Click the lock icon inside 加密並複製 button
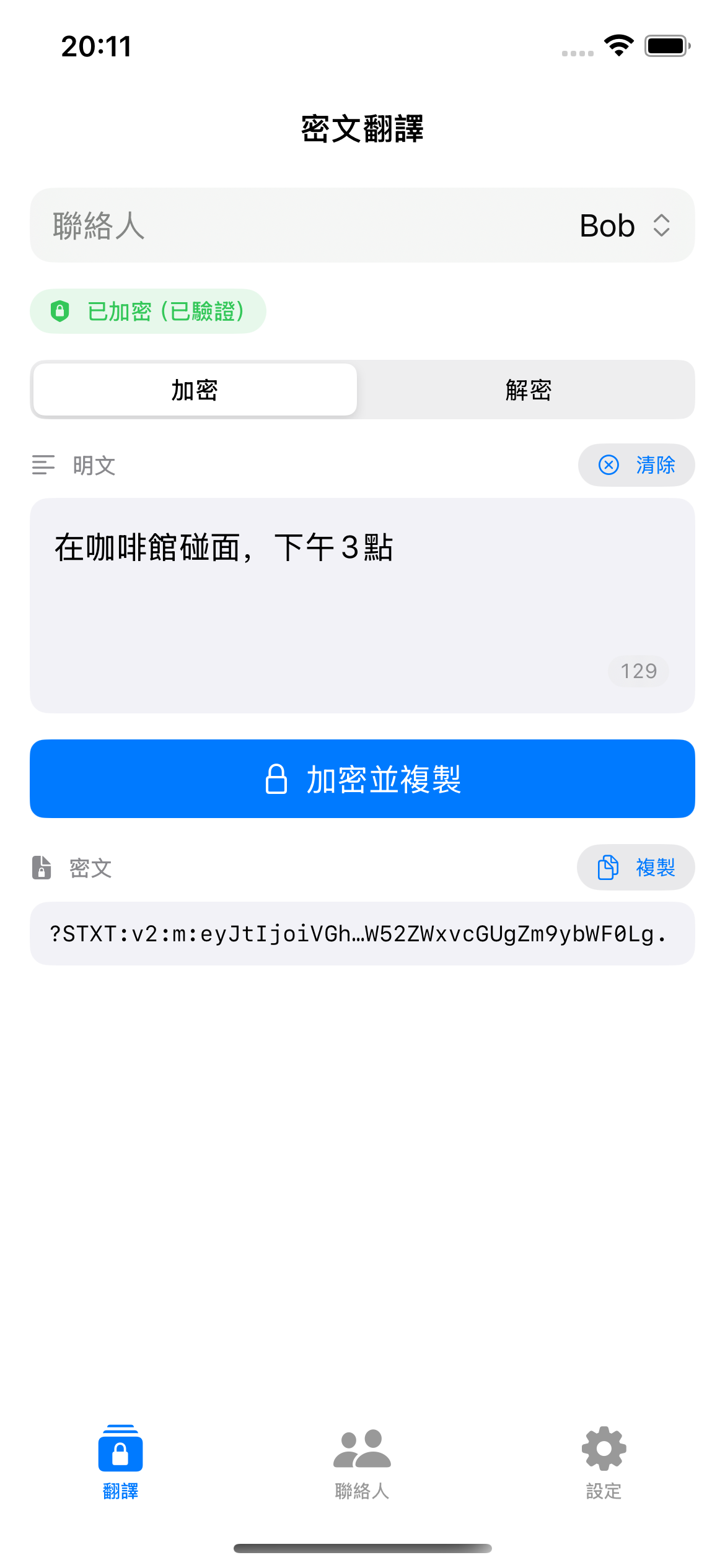The image size is (725, 1568). 278,779
